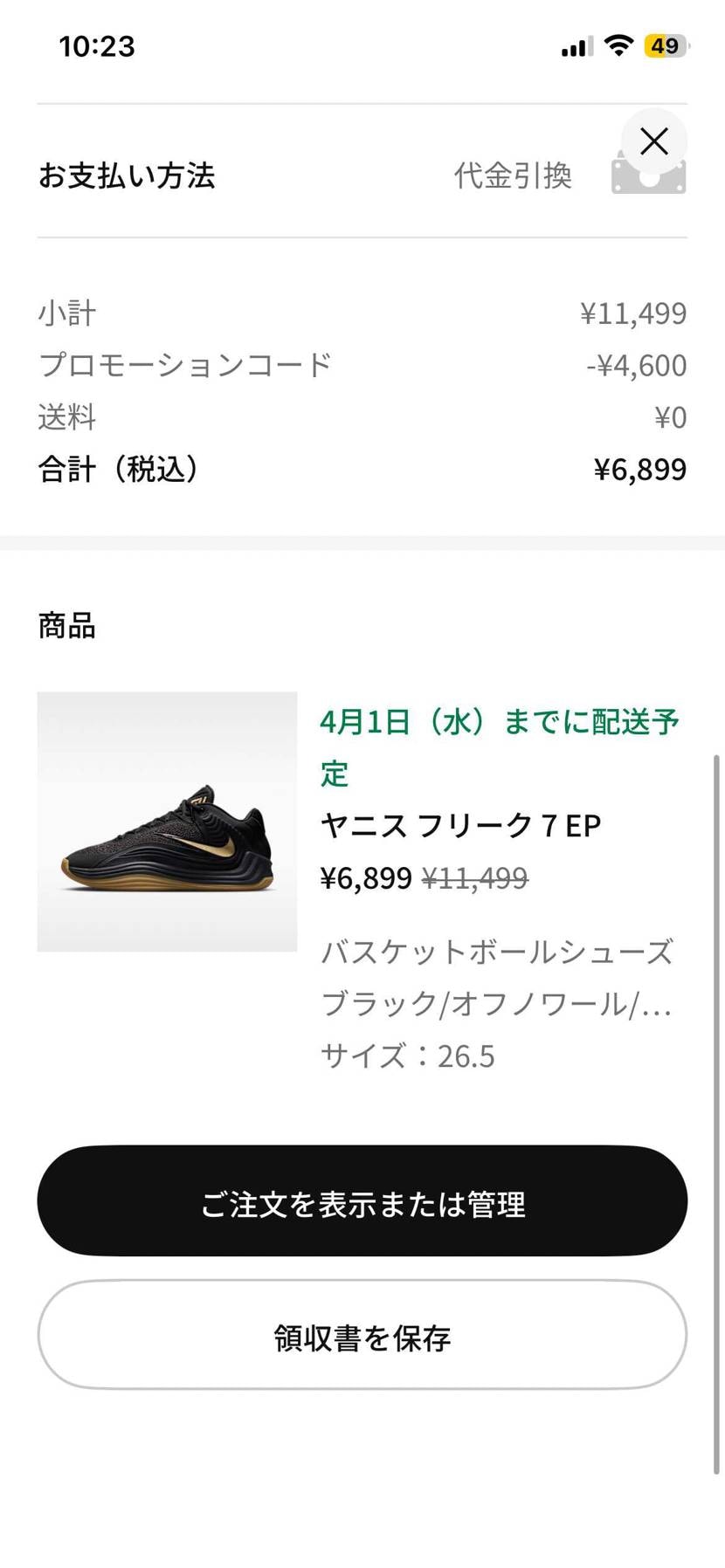The image size is (725, 1568).
Task: Tap the X close icon at top right
Action: click(x=654, y=141)
